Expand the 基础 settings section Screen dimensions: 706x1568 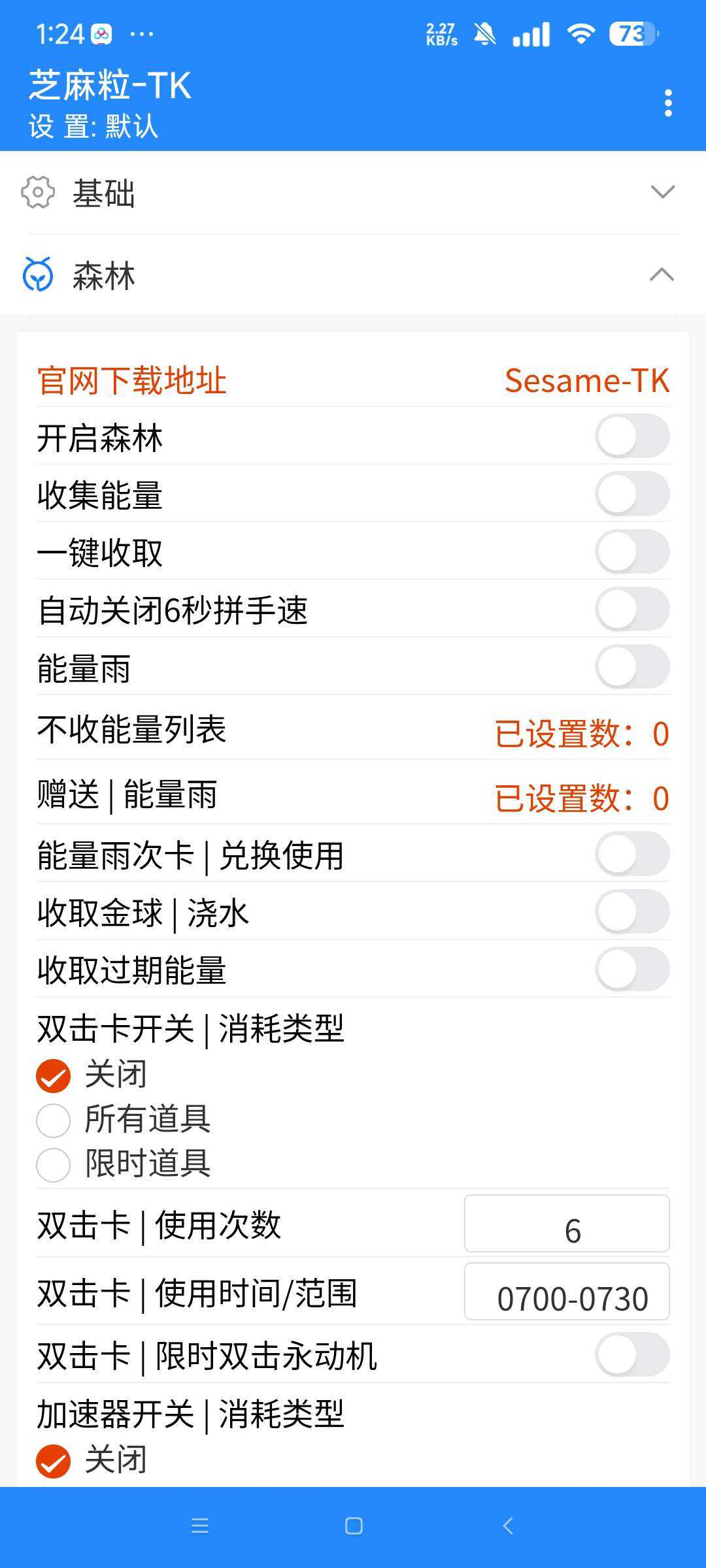point(353,193)
